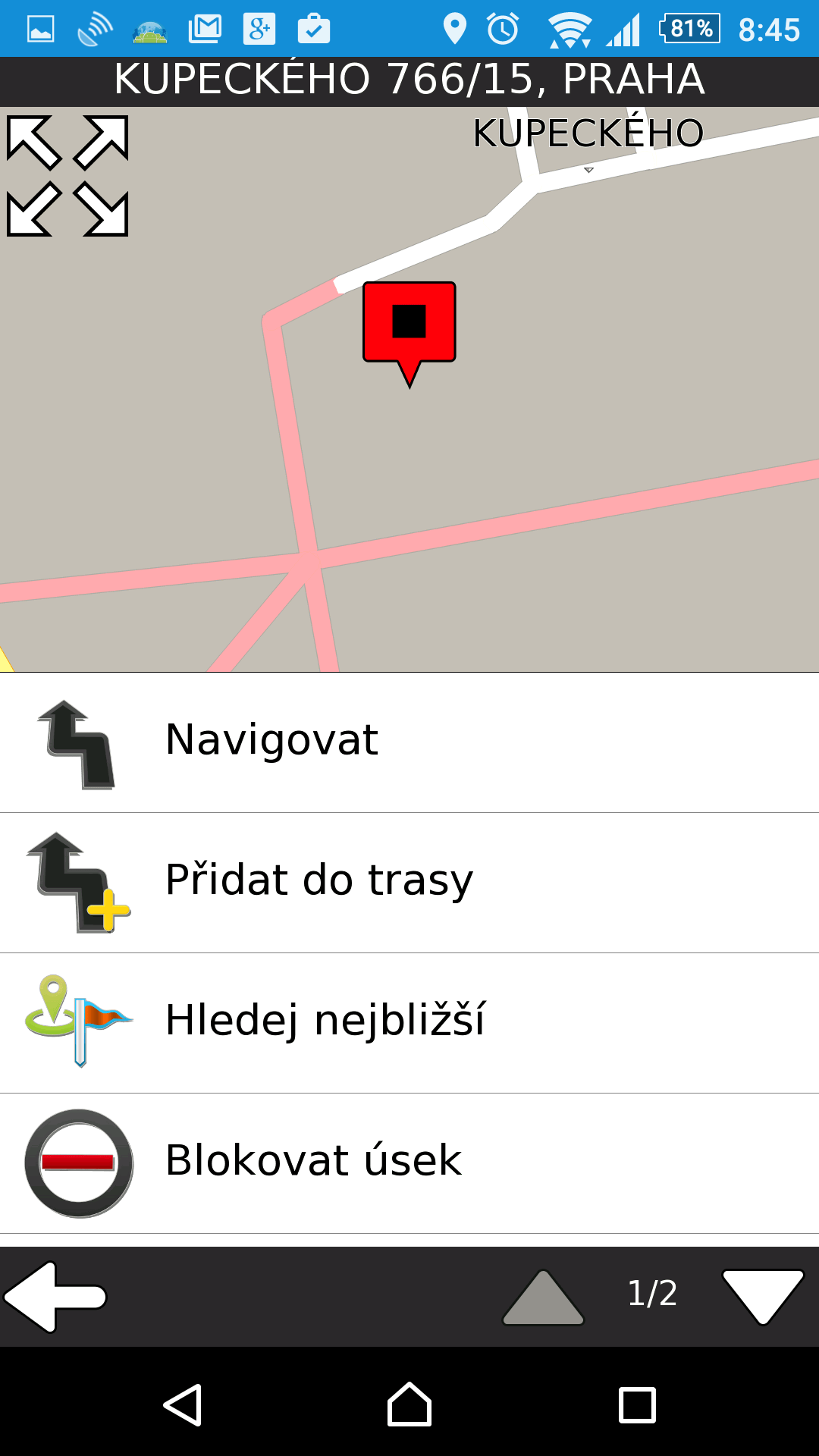The image size is (819, 1456).
Task: Tap the expand-arrows map icon
Action: [x=67, y=176]
